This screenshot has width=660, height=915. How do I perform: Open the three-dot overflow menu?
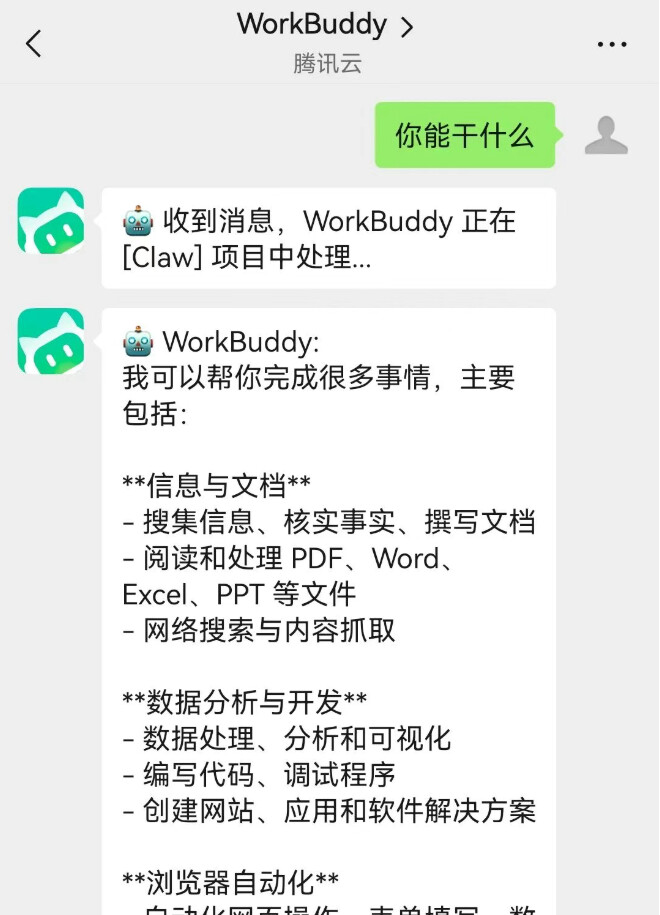tap(611, 44)
